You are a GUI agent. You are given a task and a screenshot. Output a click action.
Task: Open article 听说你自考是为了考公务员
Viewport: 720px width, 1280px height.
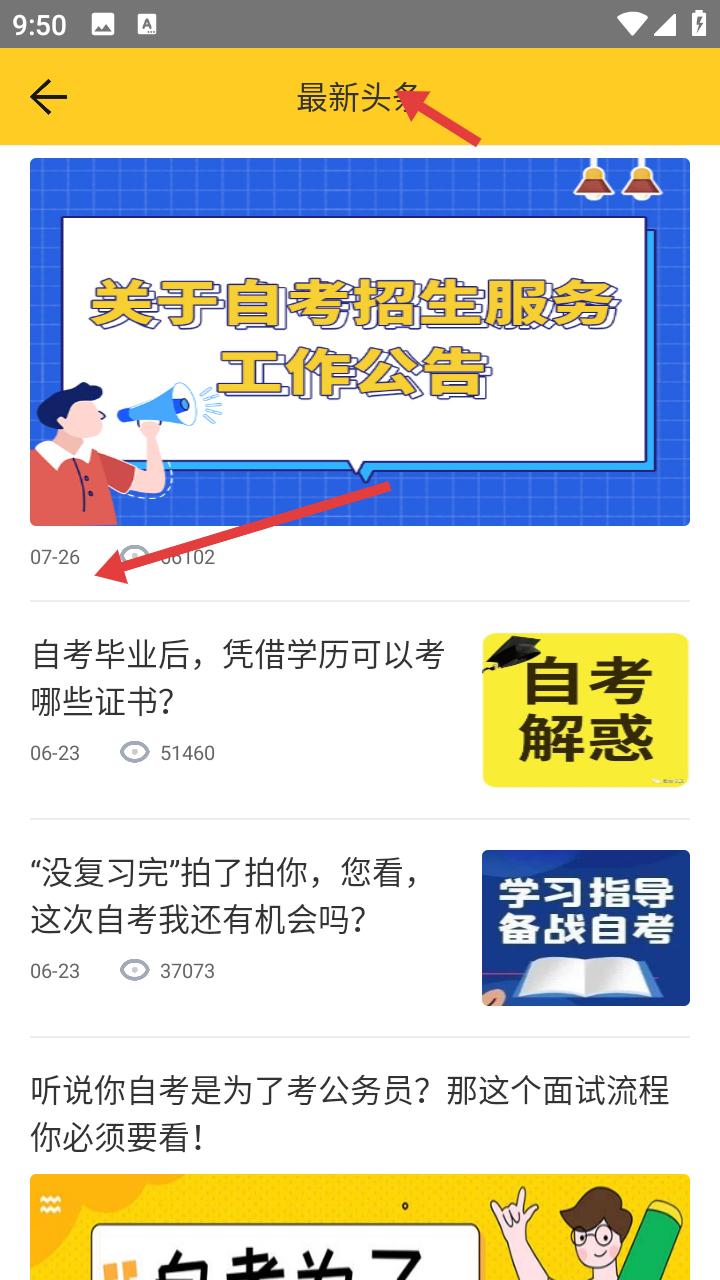click(x=350, y=1112)
